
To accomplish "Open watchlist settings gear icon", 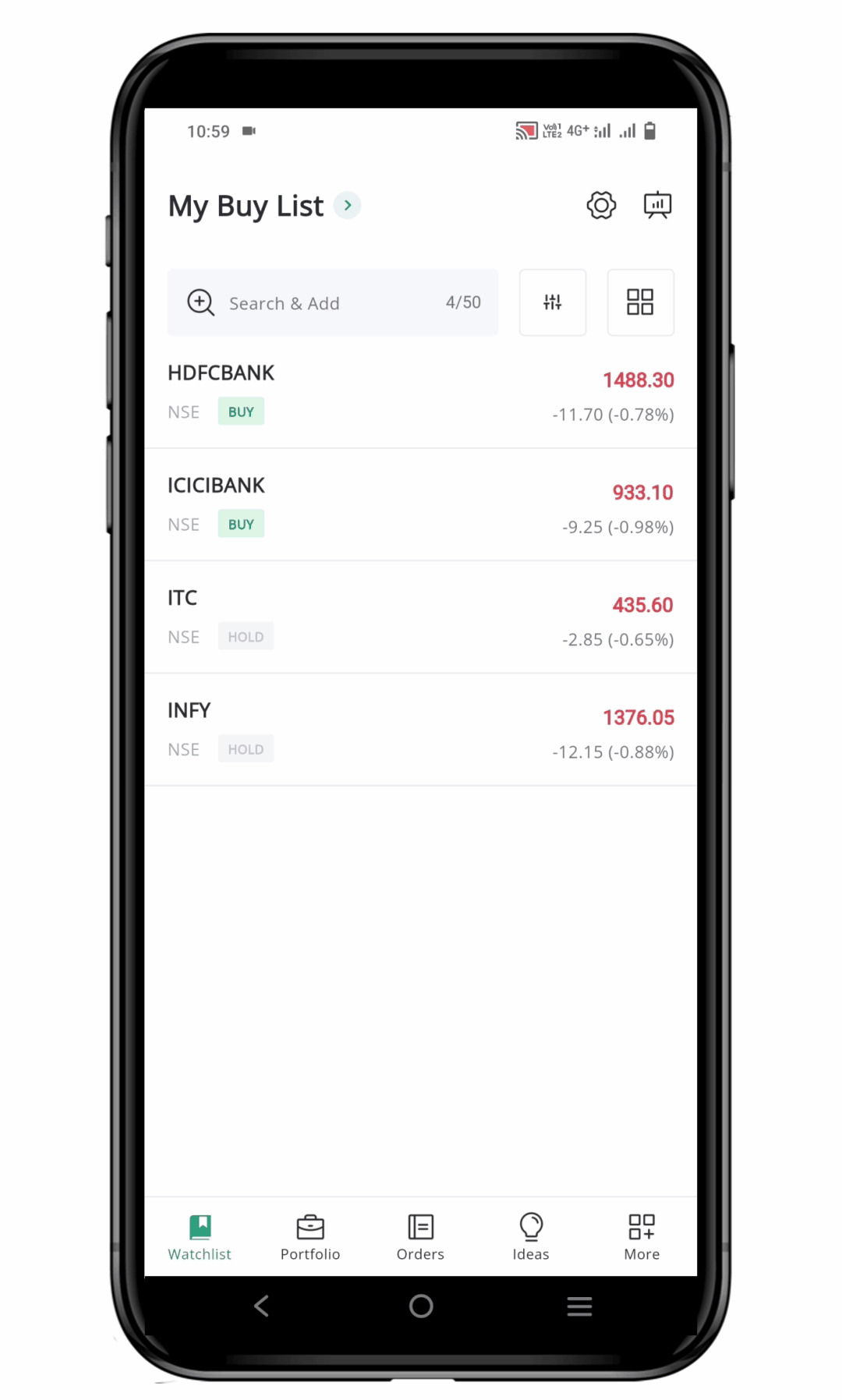I will coord(601,206).
